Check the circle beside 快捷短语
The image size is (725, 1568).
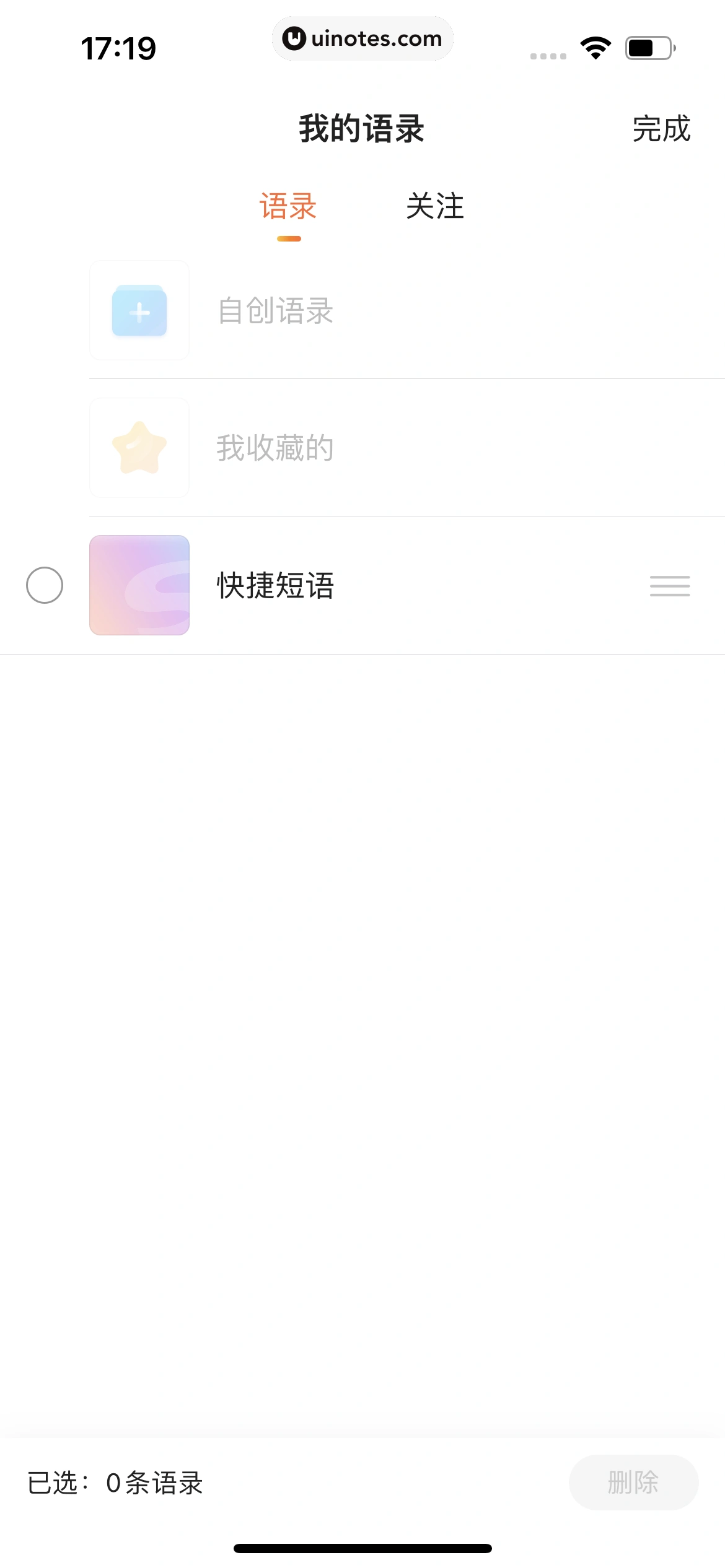[45, 585]
